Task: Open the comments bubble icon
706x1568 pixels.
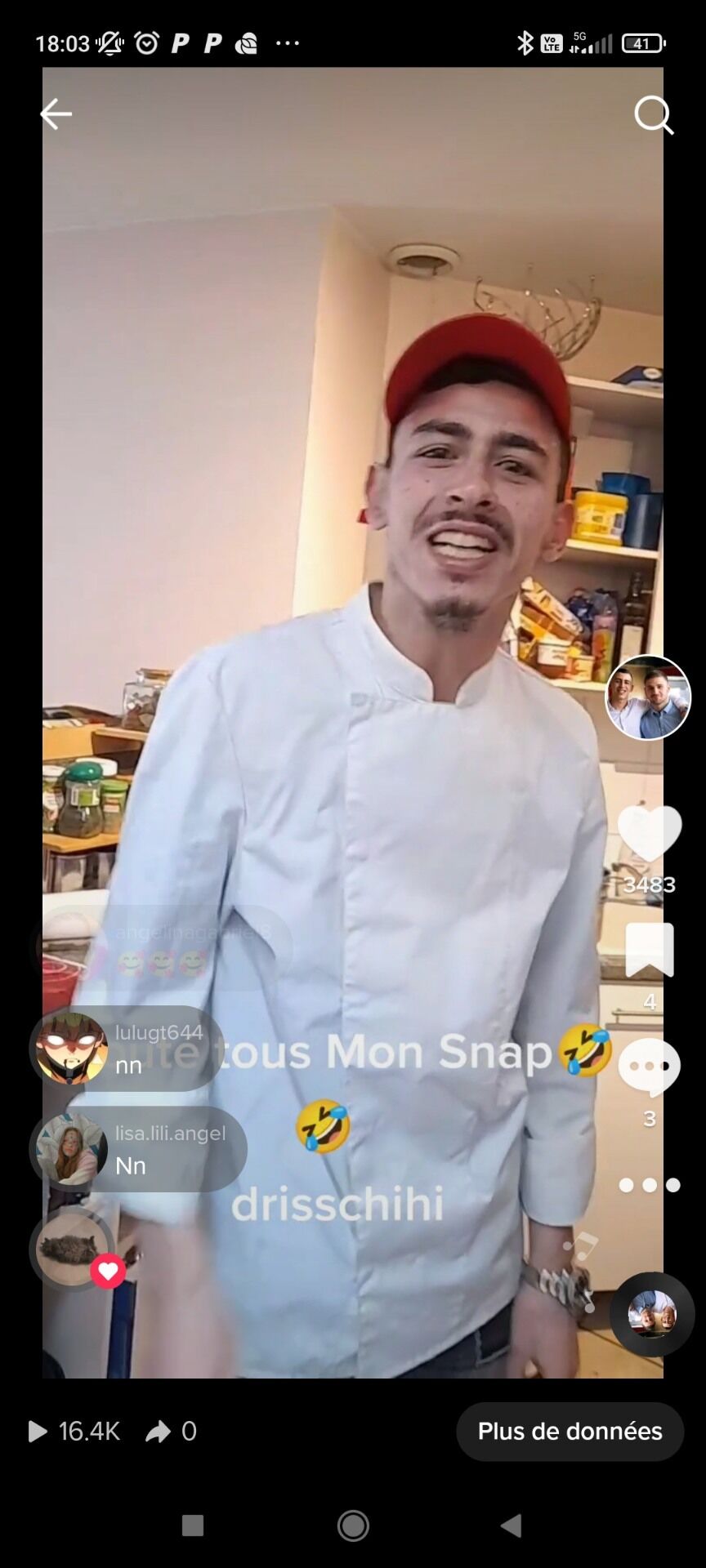Action: (x=650, y=1067)
